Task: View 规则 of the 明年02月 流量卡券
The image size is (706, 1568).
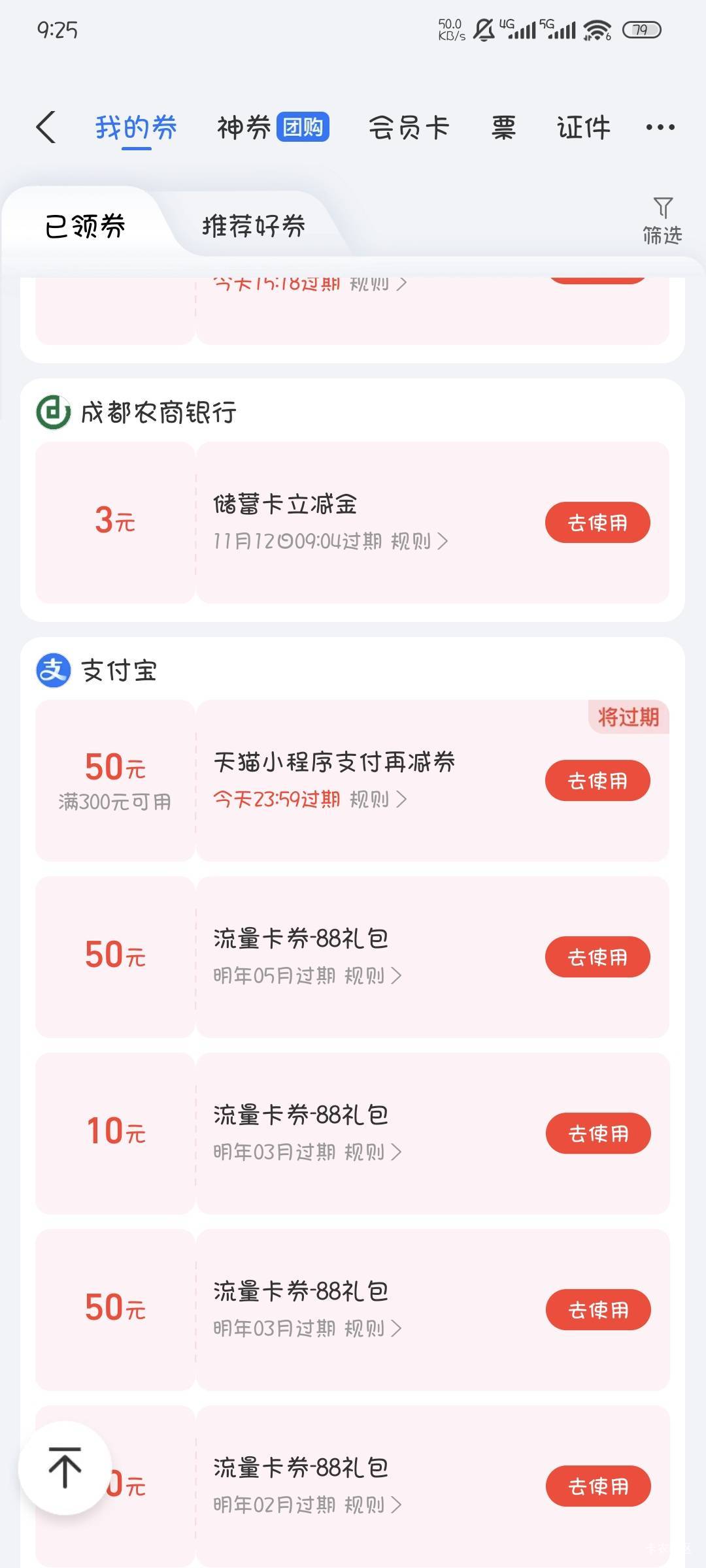Action: [x=373, y=1505]
